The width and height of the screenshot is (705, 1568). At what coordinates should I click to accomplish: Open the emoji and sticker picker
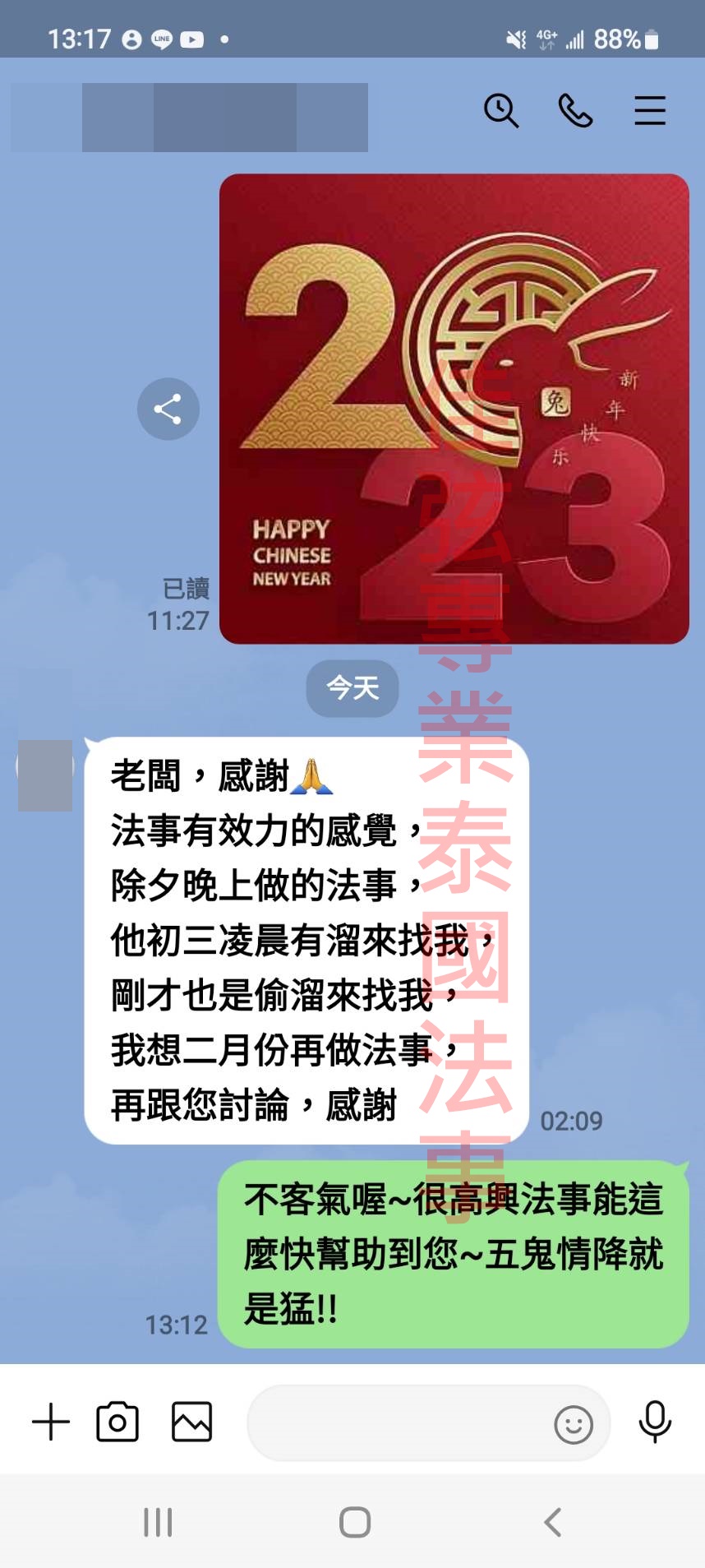[573, 1424]
